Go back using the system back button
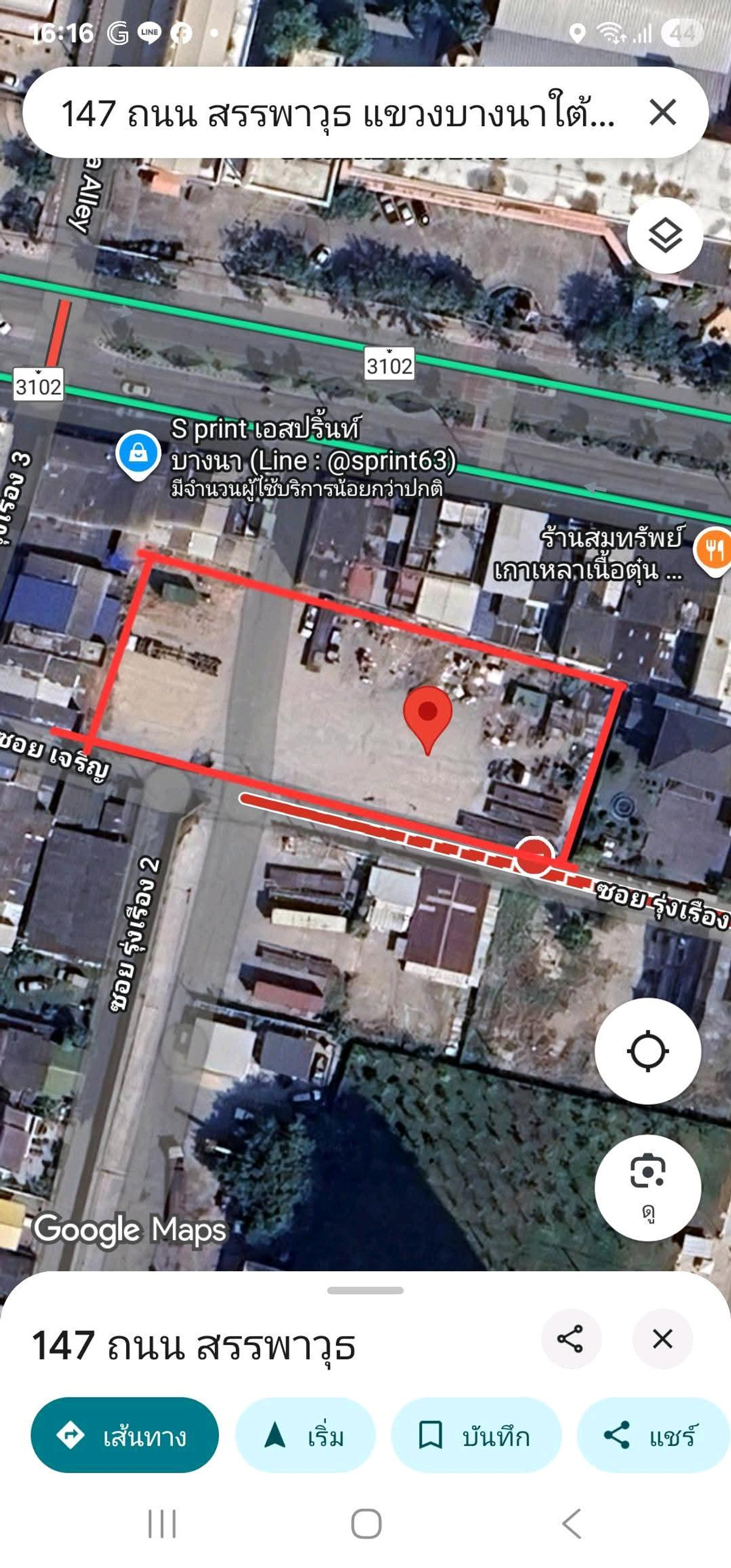The height and width of the screenshot is (1568, 731). 571,1524
